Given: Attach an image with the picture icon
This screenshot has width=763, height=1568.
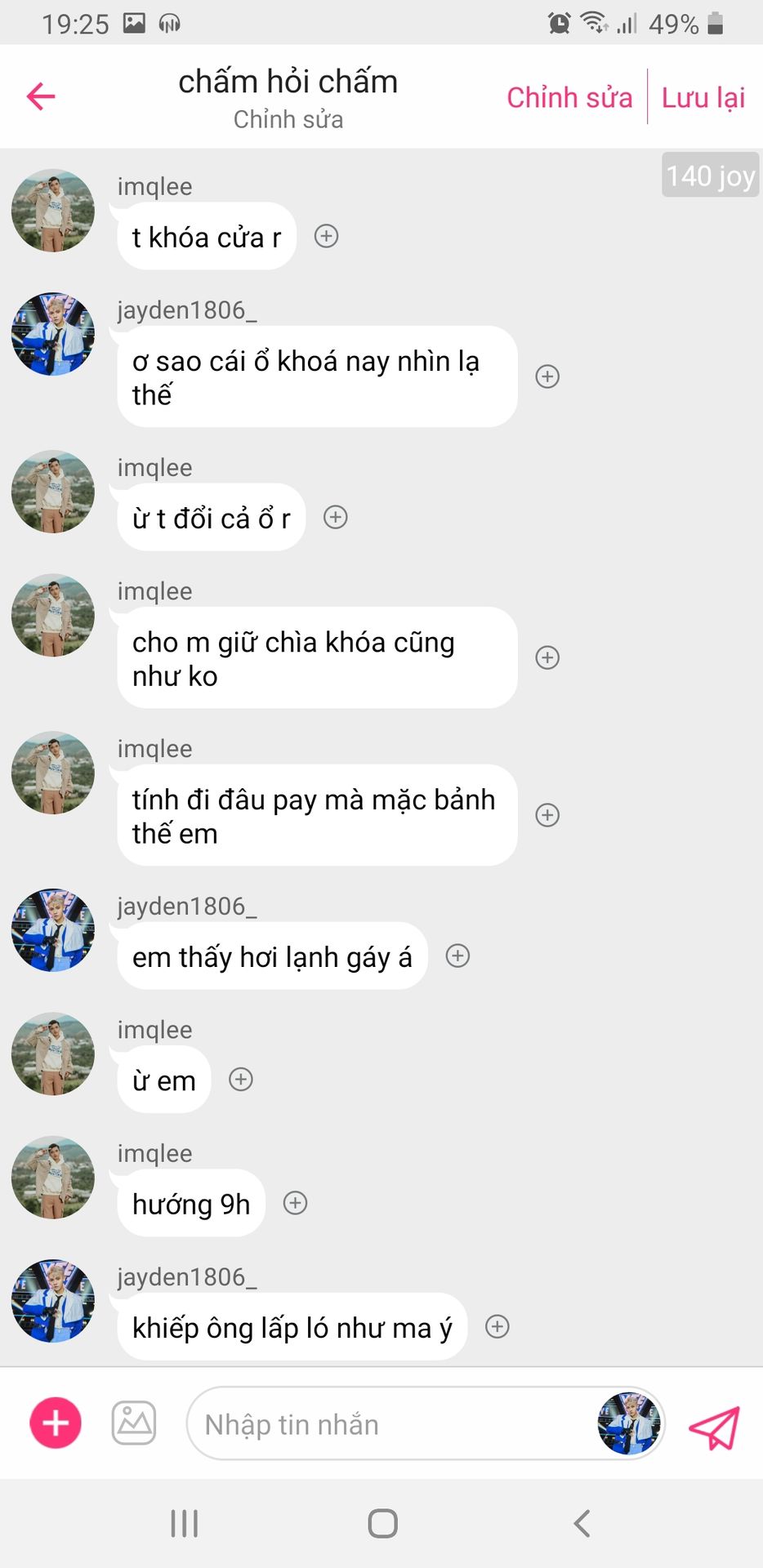Looking at the screenshot, I should pos(134,1423).
